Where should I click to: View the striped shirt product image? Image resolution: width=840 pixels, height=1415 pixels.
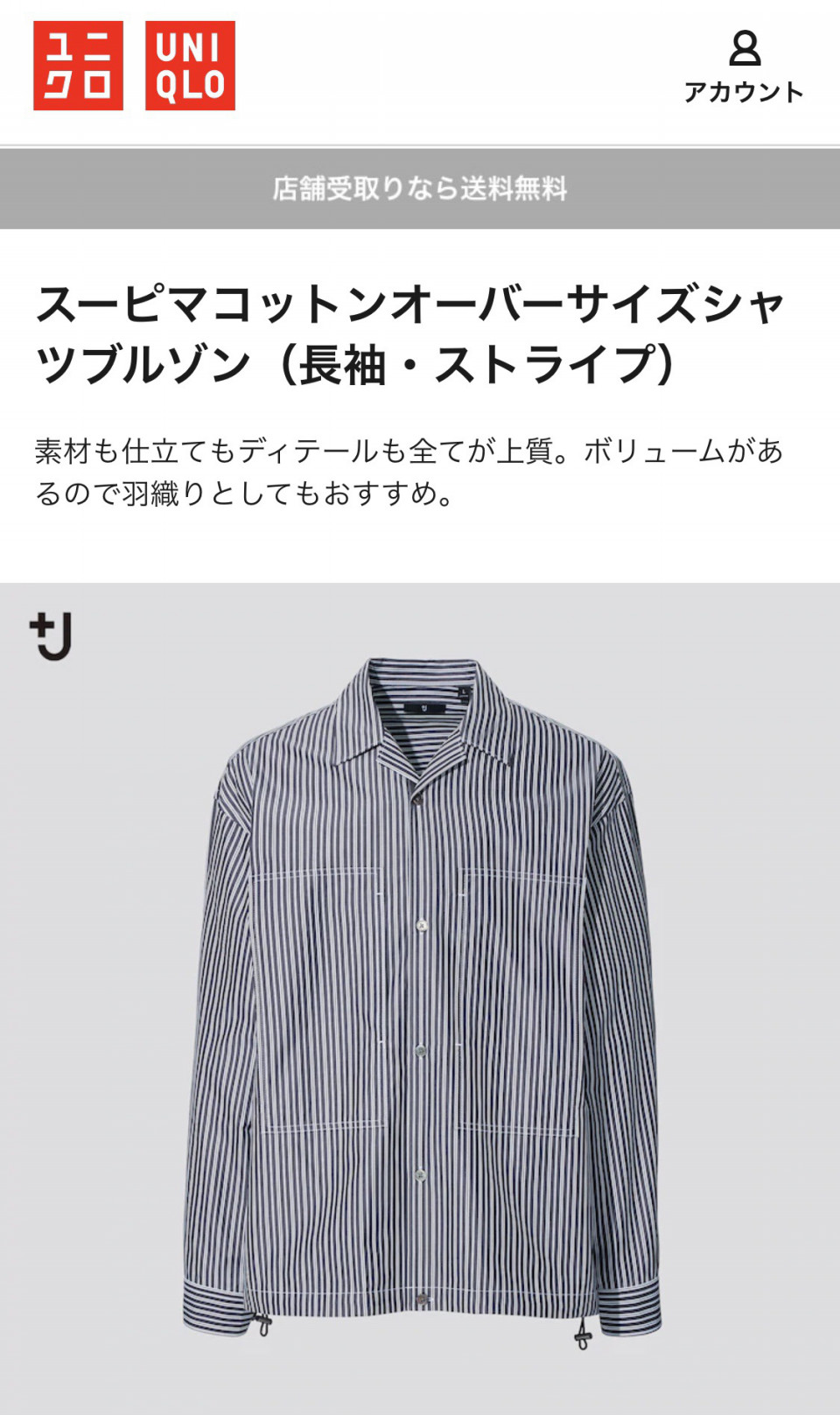click(x=422, y=998)
